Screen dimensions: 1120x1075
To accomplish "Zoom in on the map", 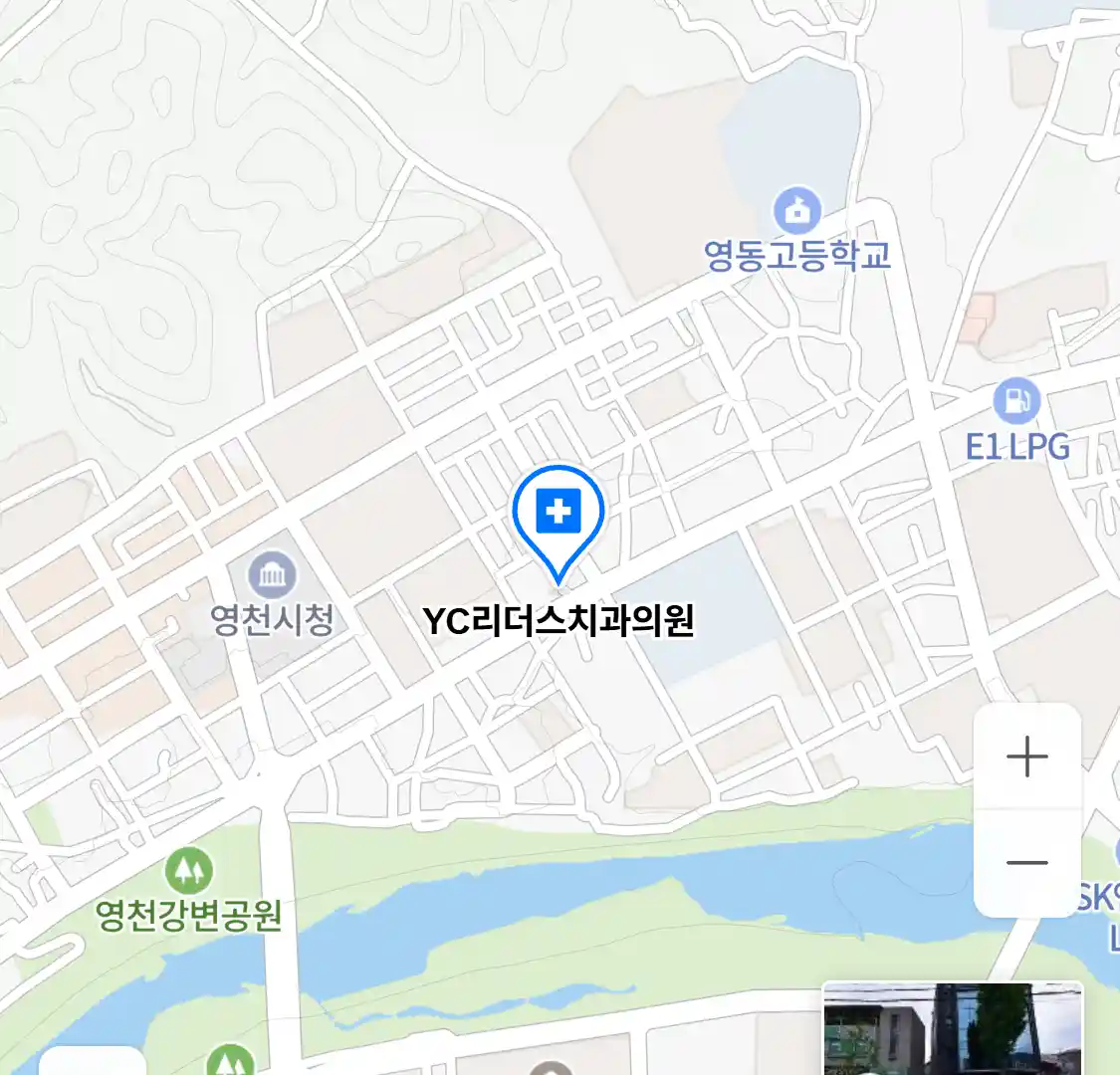I will pyautogui.click(x=1026, y=757).
